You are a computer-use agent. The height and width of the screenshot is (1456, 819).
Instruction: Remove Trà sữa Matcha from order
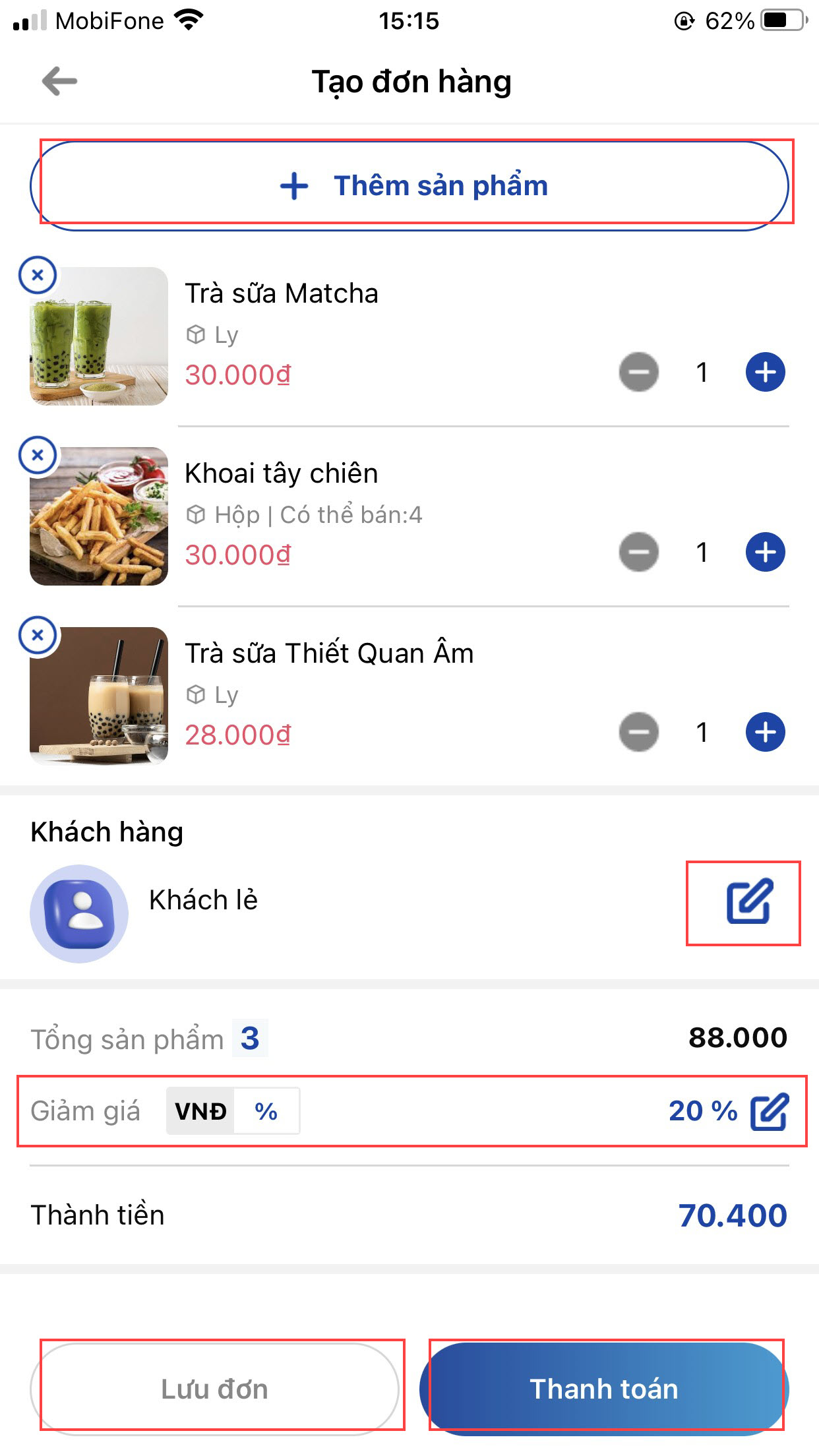[x=38, y=275]
